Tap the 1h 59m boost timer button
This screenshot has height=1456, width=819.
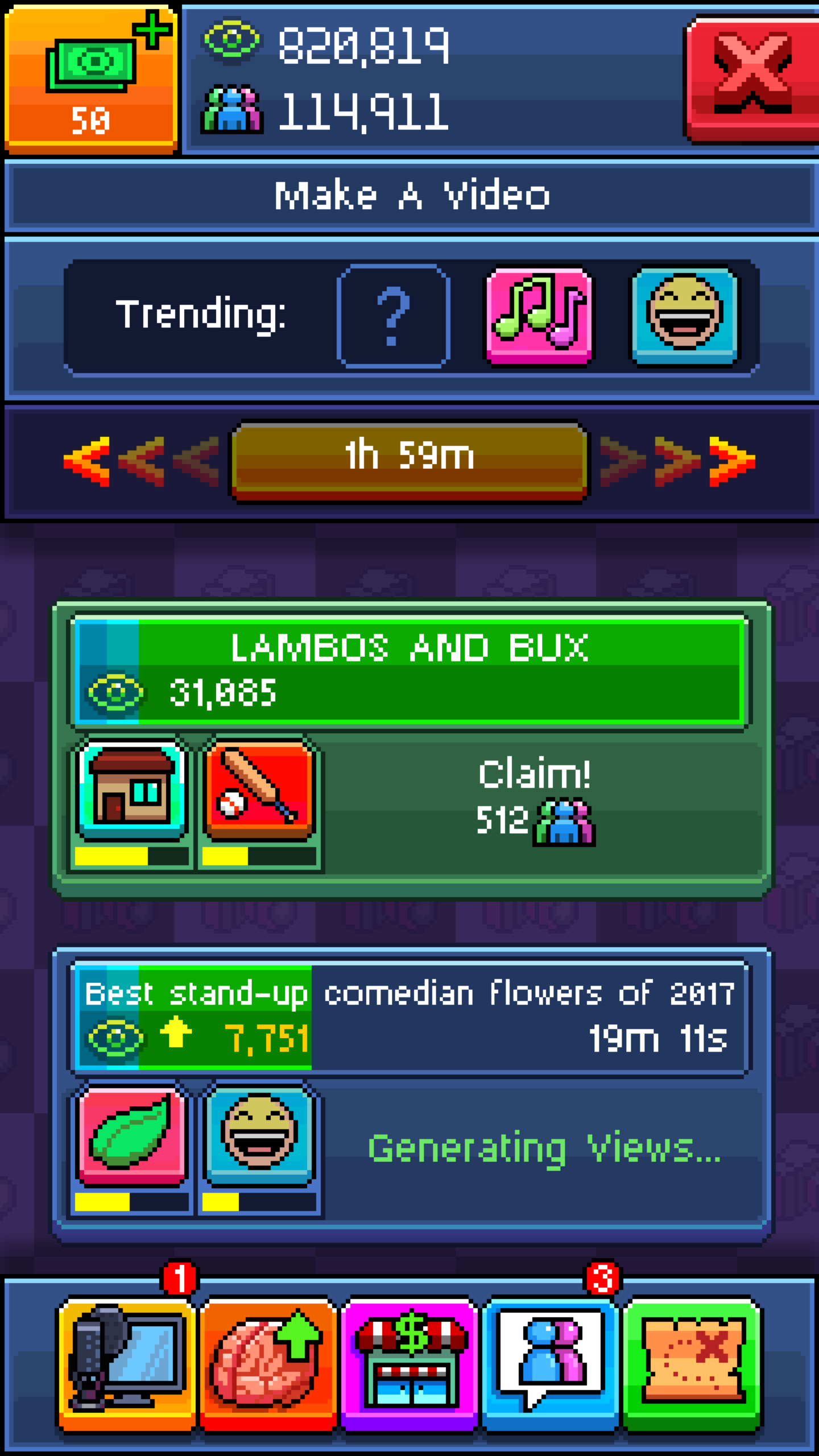409,461
